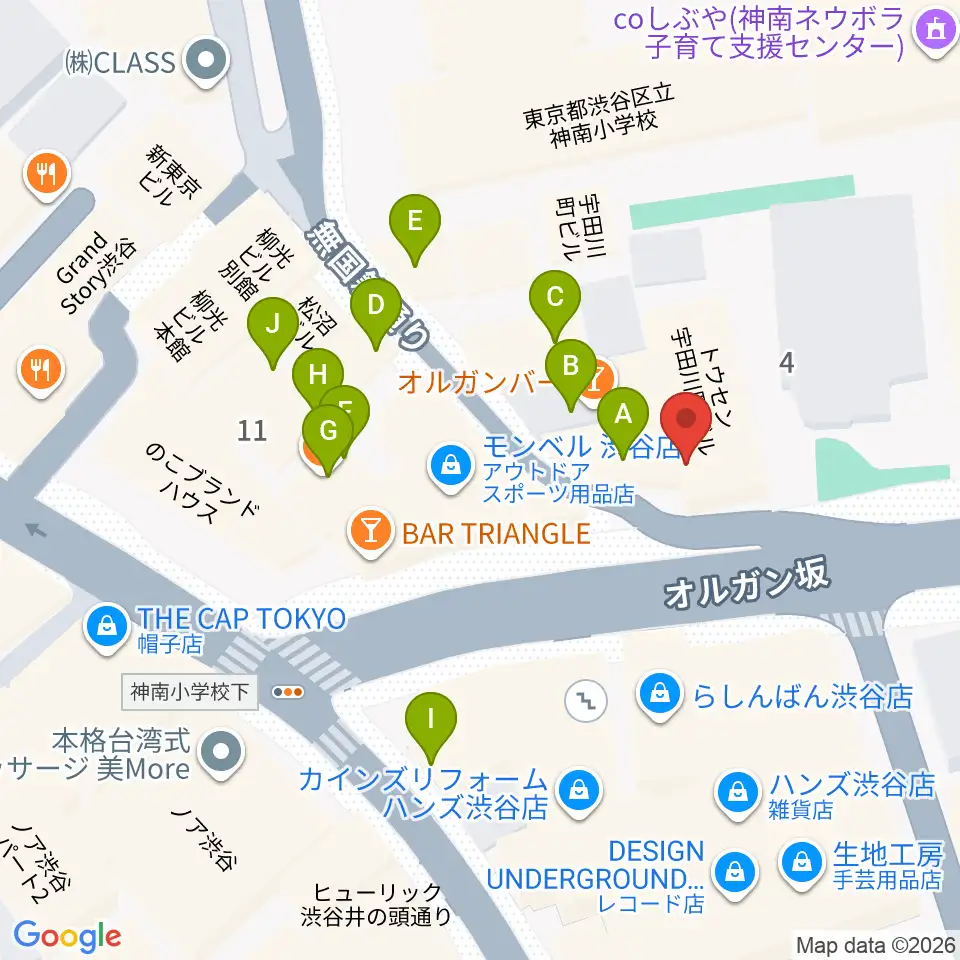Viewport: 960px width, 960px height.
Task: Tap the モンベル 渋谷店 shop pin
Action: (x=451, y=468)
